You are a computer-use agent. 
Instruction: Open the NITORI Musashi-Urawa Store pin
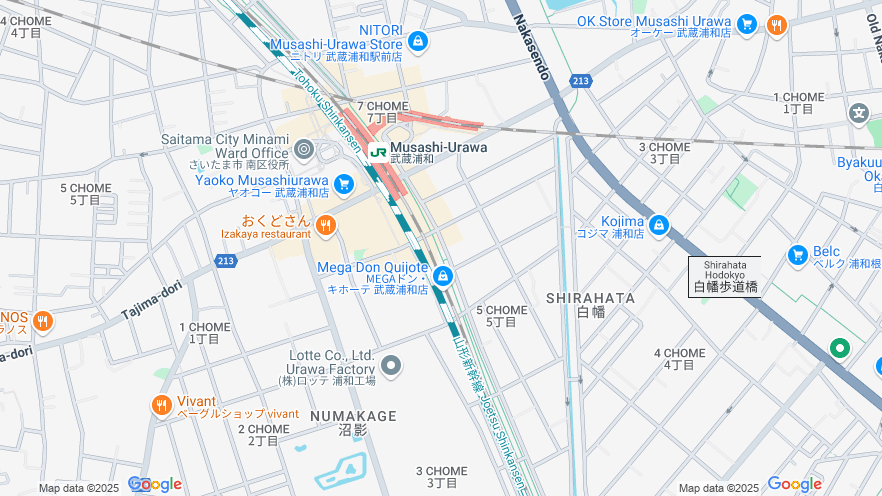point(418,42)
